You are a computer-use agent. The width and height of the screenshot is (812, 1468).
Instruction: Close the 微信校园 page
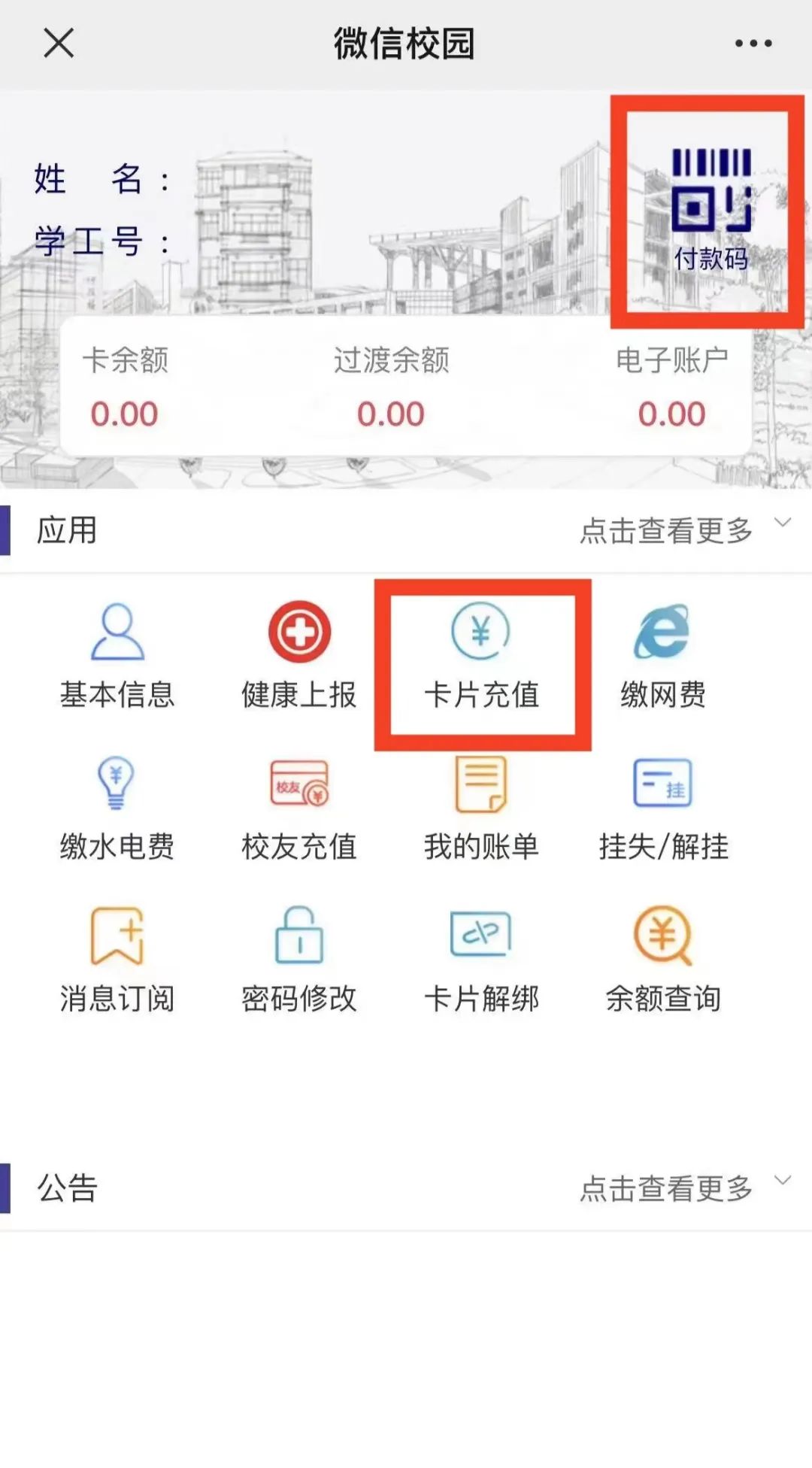(59, 43)
